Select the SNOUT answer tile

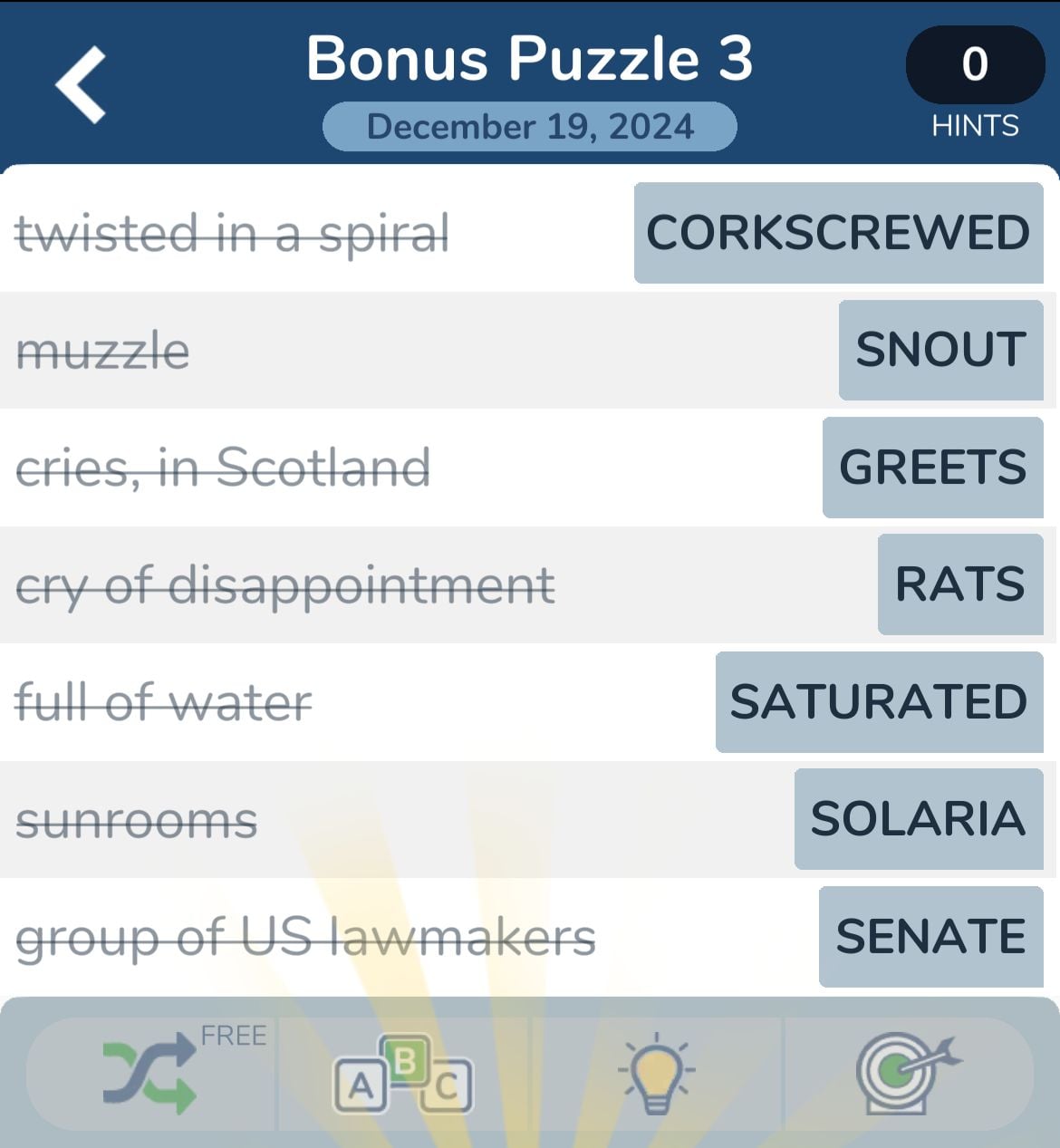coord(940,350)
